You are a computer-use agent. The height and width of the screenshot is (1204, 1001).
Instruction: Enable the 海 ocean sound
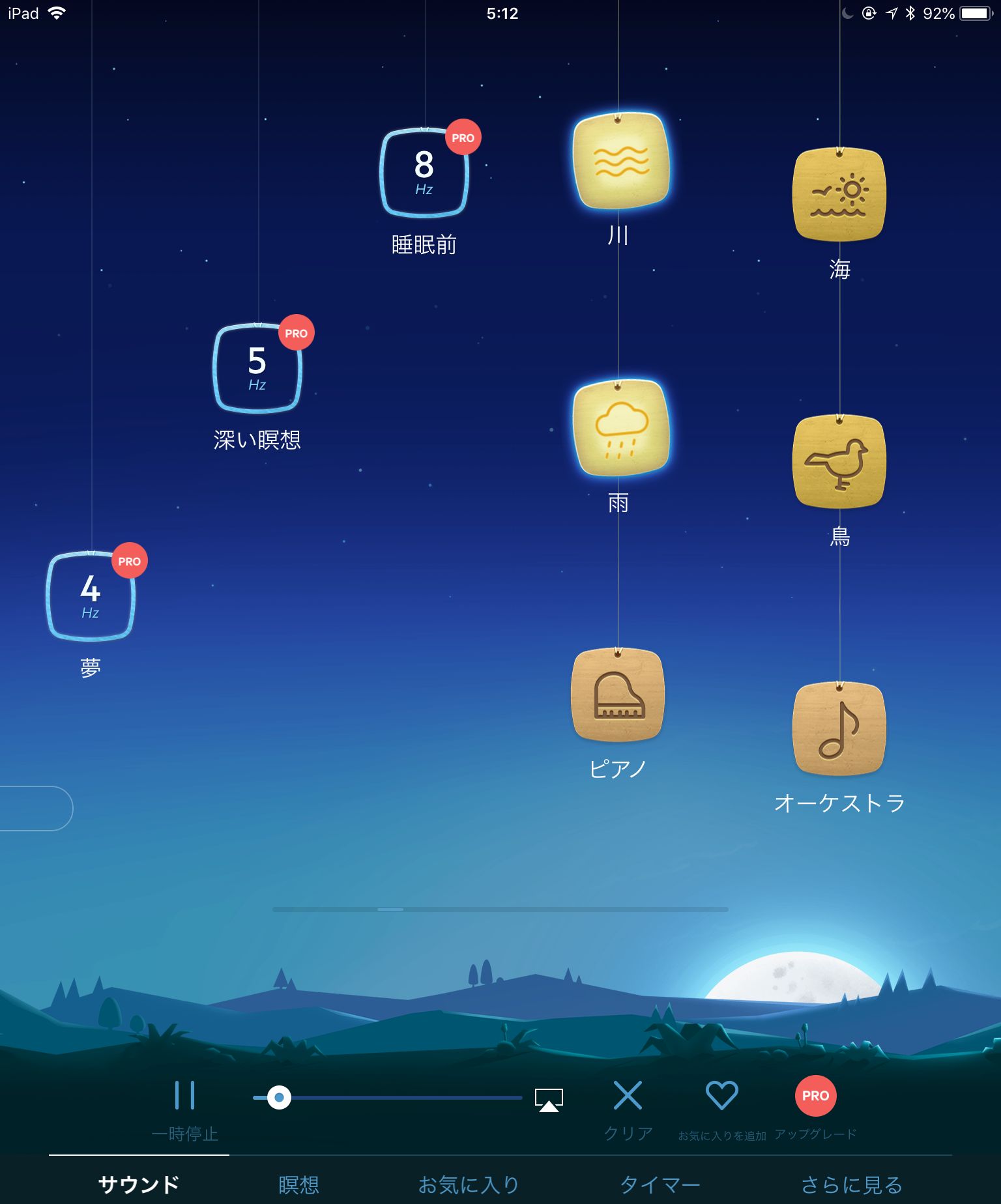click(839, 194)
